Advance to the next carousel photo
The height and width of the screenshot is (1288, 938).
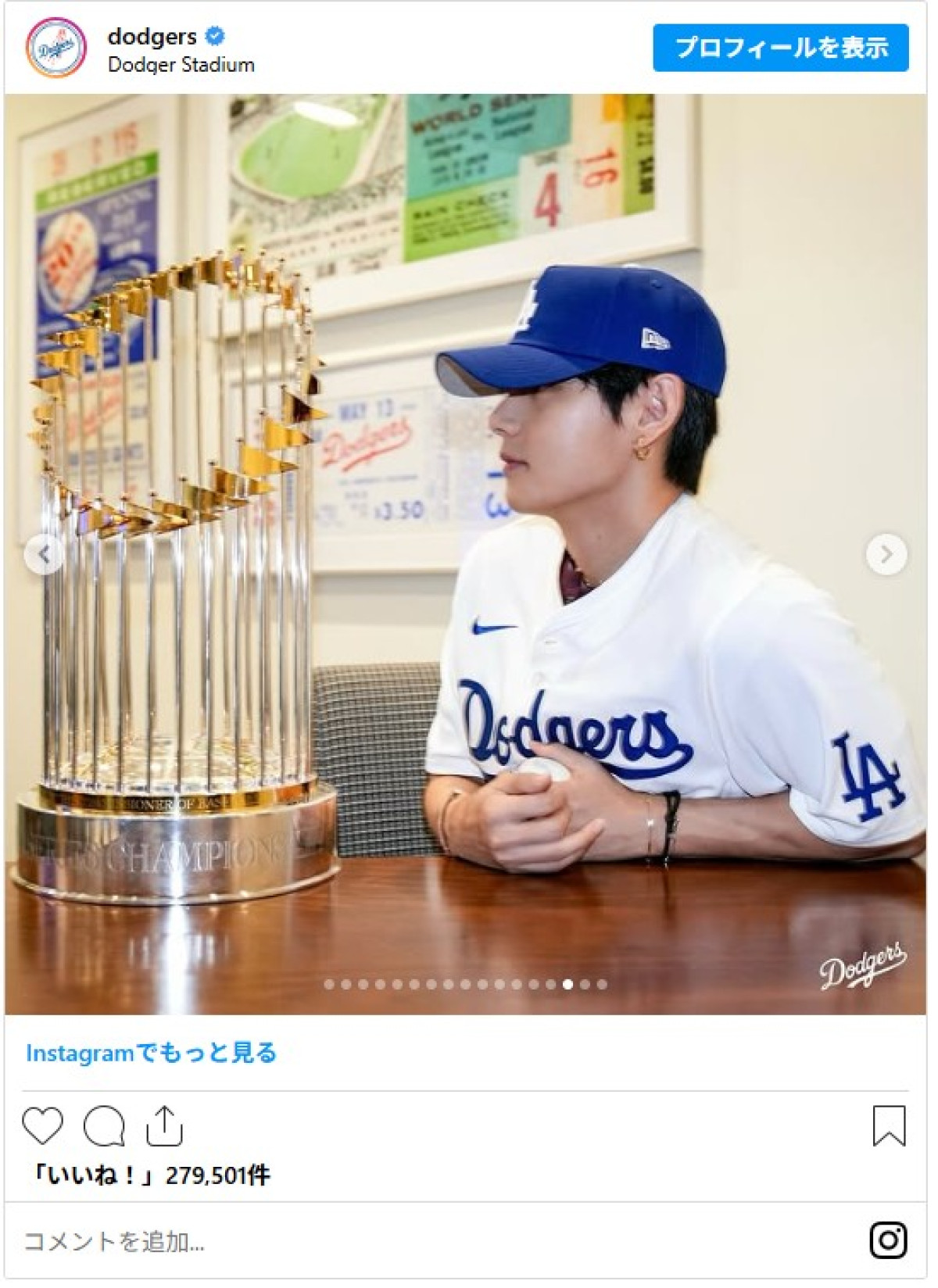(886, 555)
